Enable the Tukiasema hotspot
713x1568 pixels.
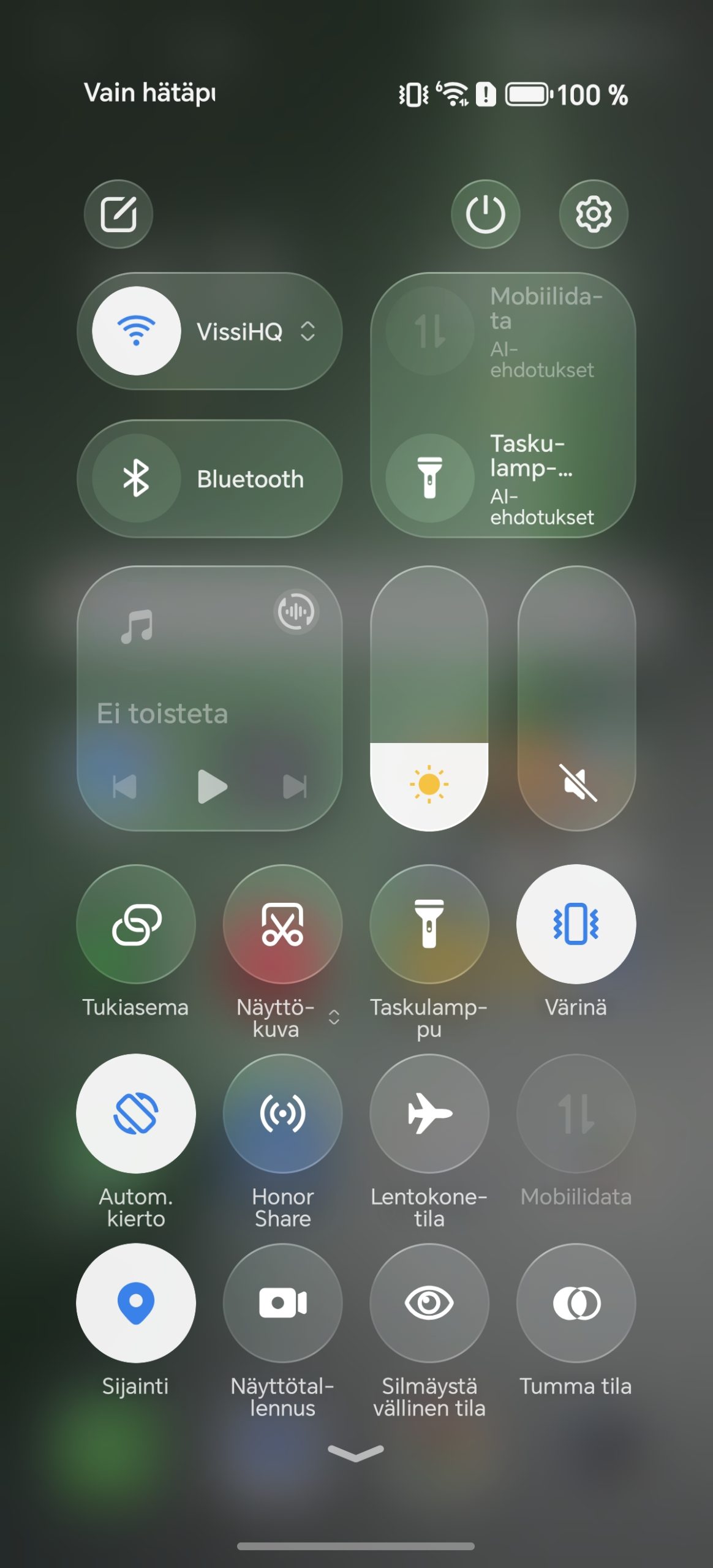(x=136, y=924)
